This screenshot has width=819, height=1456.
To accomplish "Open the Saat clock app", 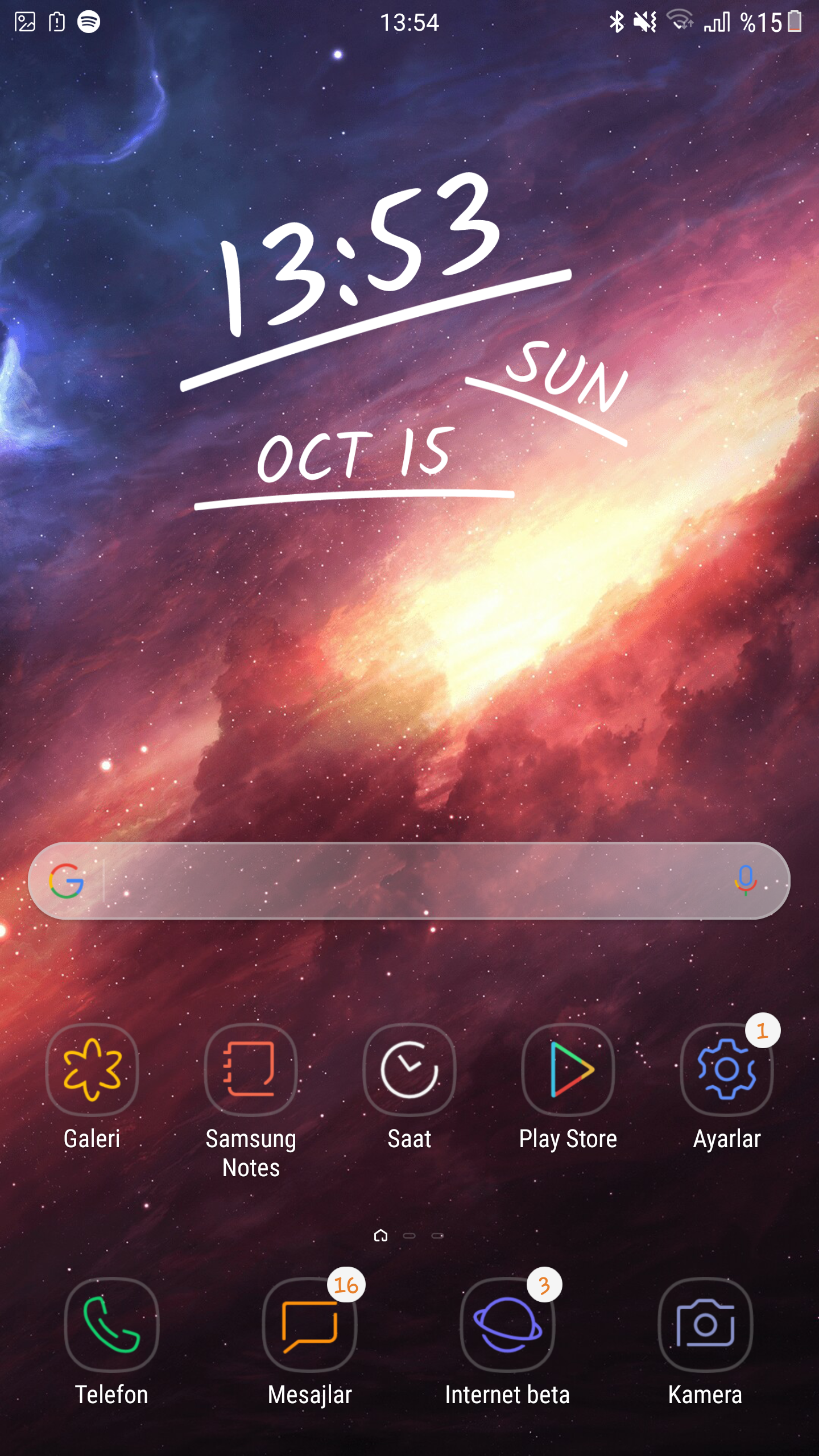I will point(409,1069).
